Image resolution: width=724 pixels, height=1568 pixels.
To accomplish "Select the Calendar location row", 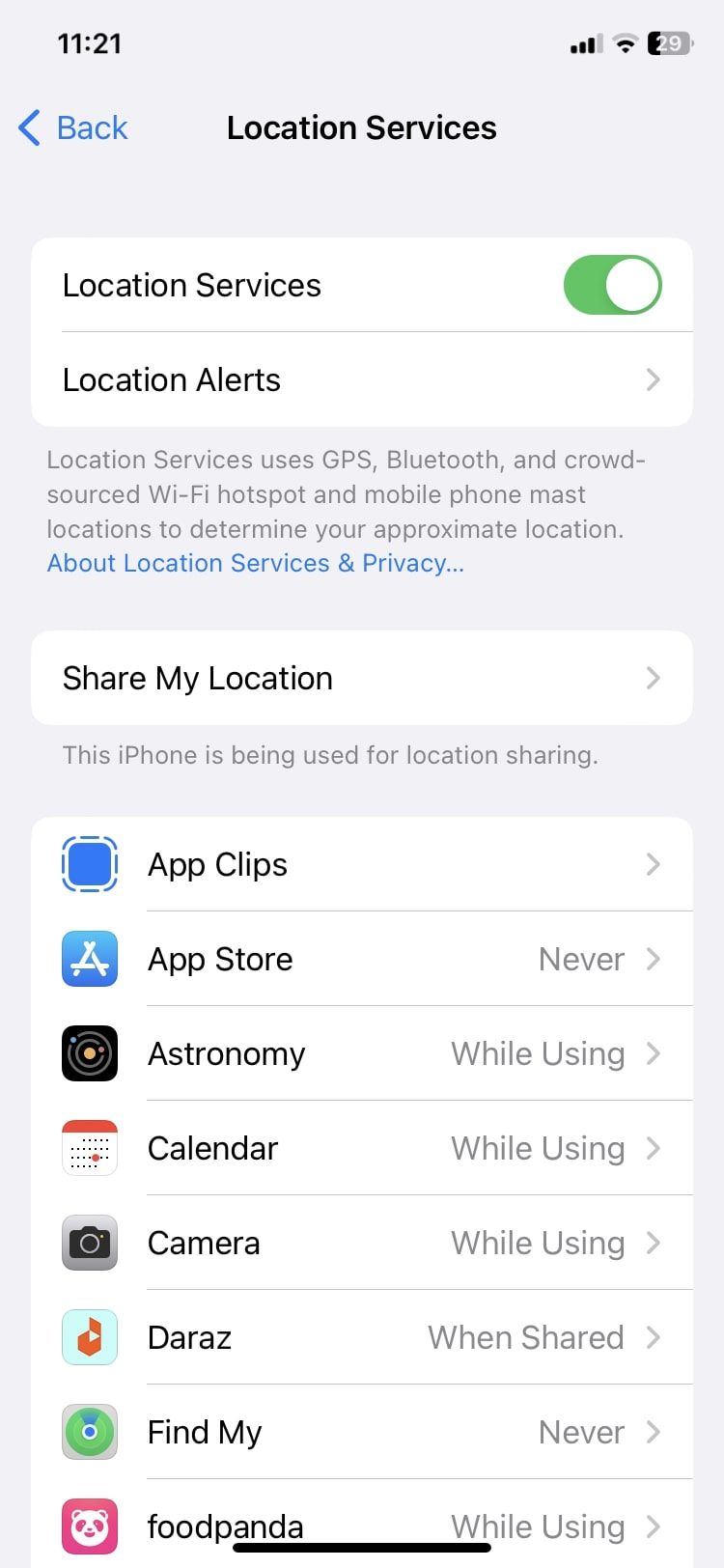I will (362, 1148).
